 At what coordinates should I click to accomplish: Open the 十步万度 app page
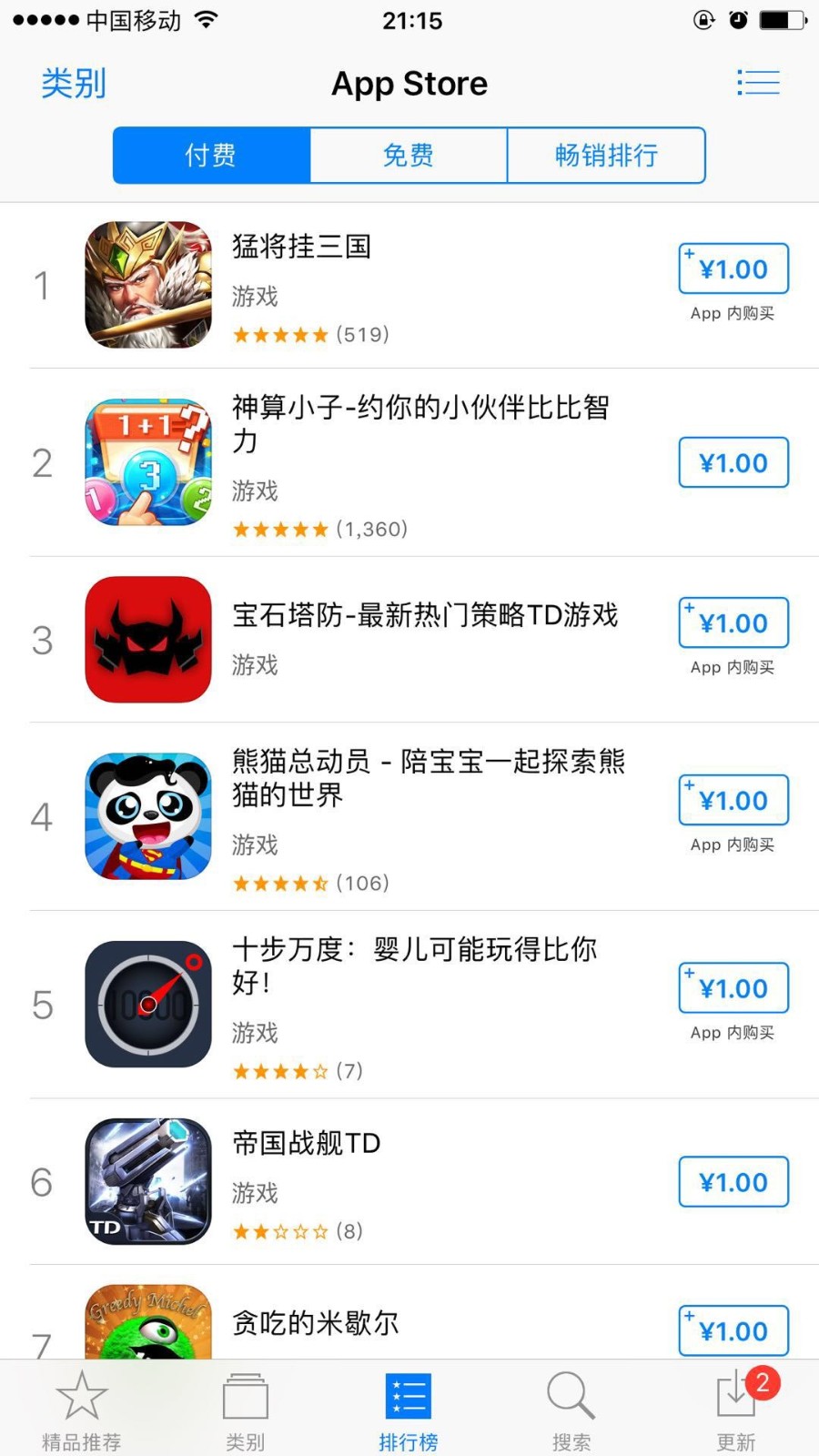(414, 965)
